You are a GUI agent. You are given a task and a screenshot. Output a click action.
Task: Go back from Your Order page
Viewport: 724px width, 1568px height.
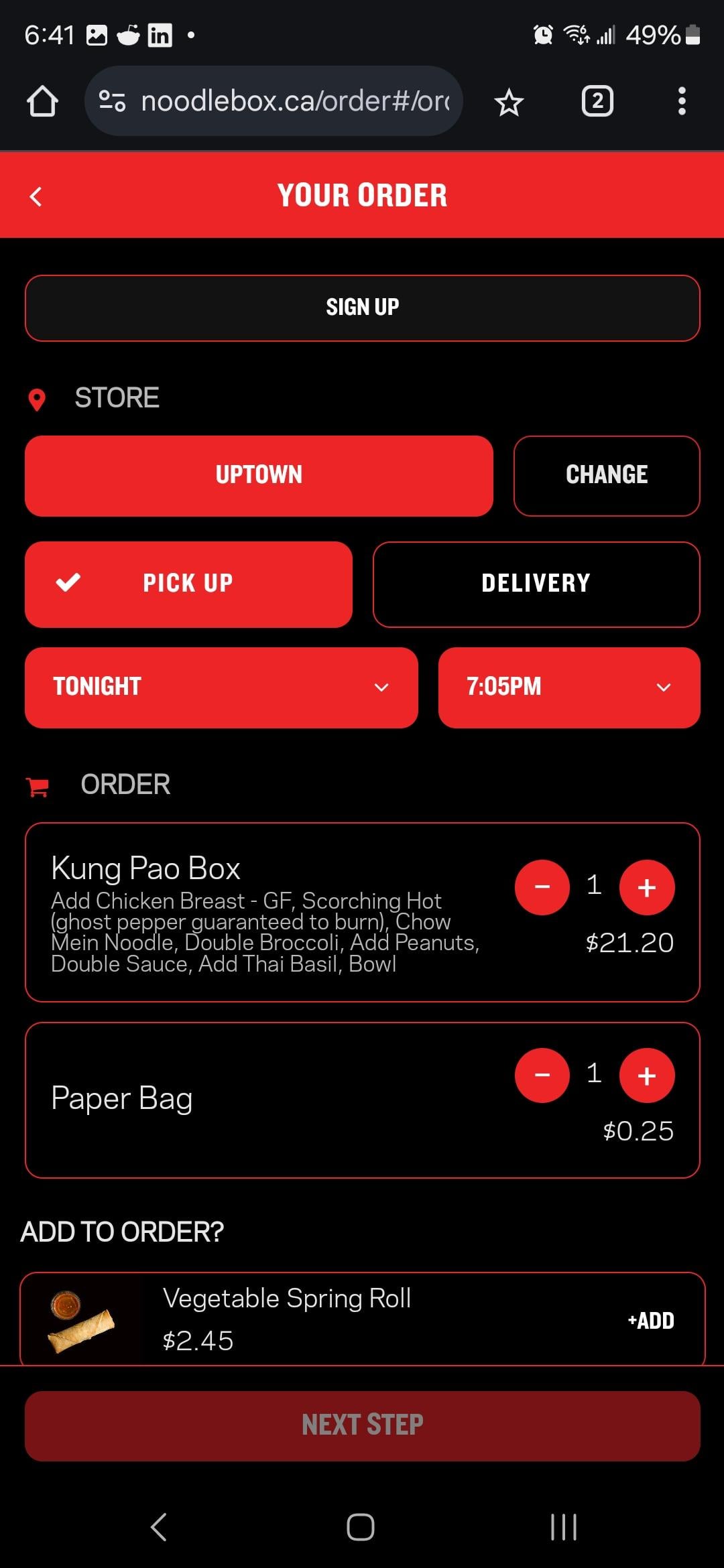36,196
